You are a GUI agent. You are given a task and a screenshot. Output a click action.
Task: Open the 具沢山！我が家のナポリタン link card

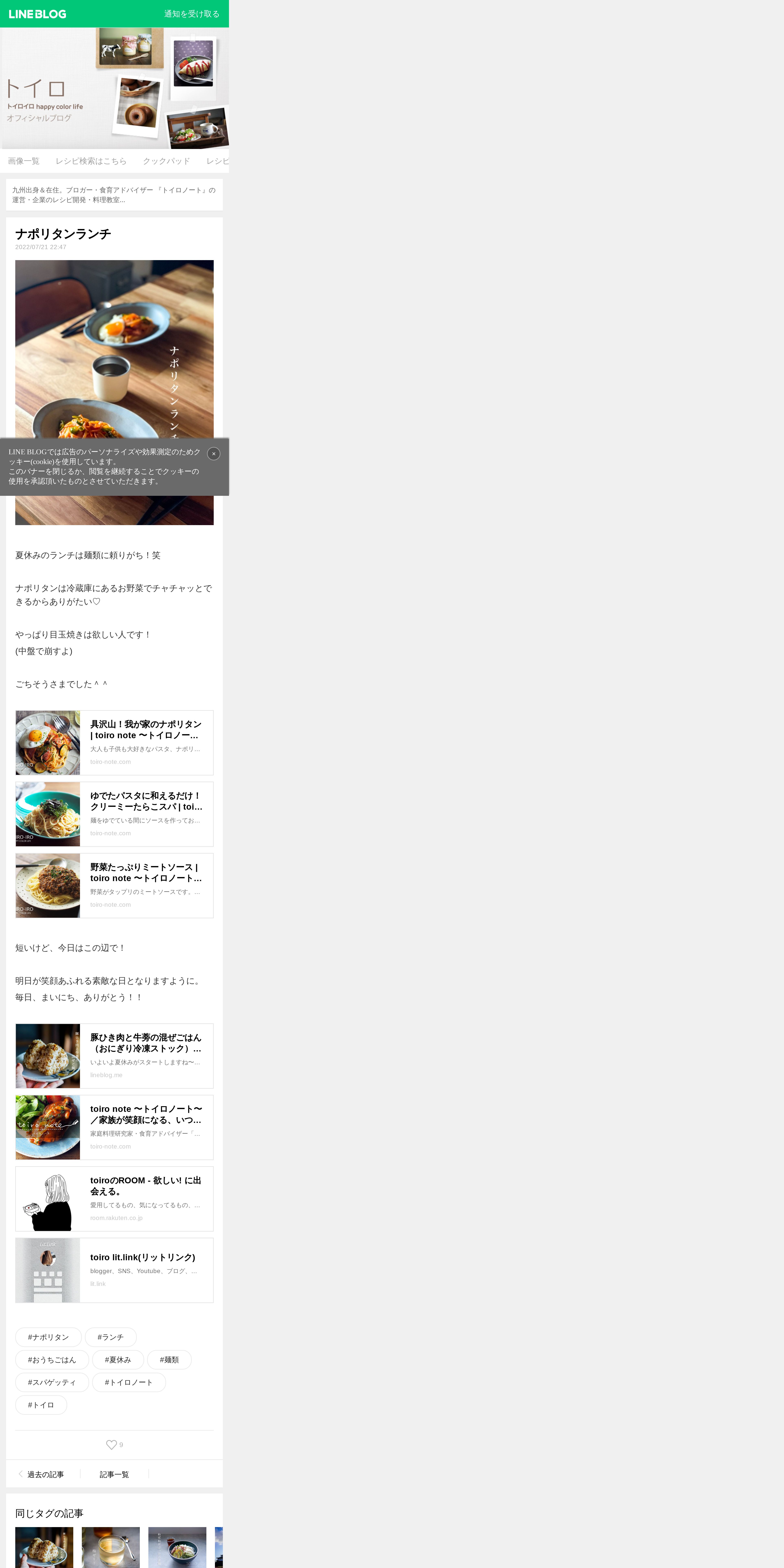tap(114, 743)
